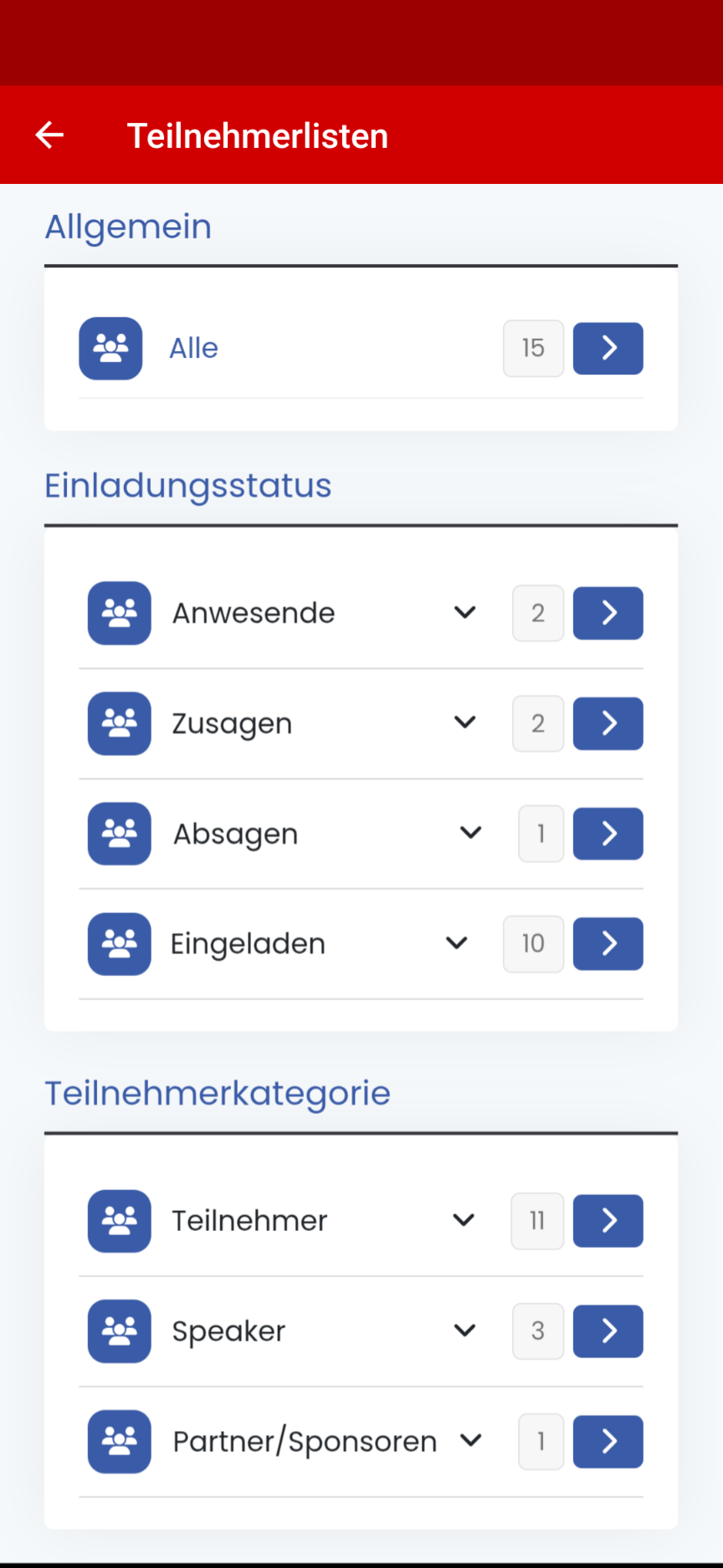Click the count badge showing 15

[533, 349]
